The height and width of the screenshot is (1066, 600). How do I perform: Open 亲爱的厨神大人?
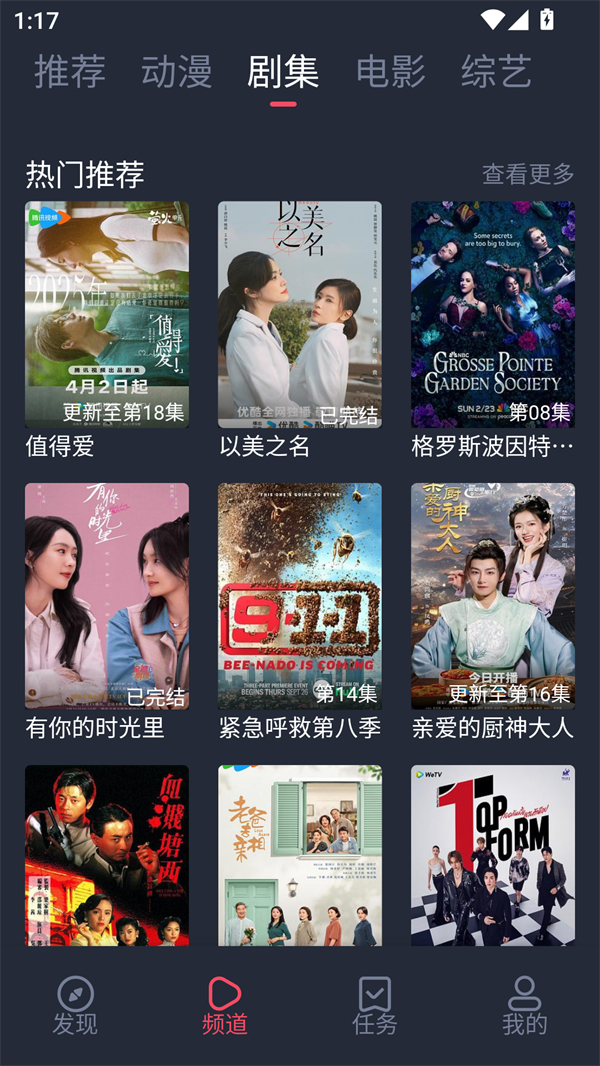[493, 596]
